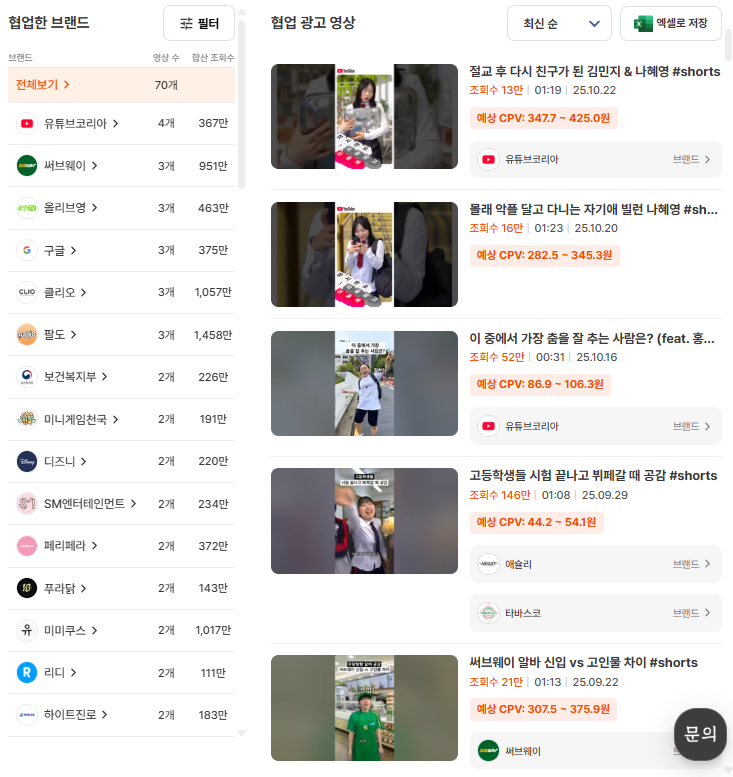
Task: Open the 유튜브코리아 row in brand list
Action: (x=122, y=123)
